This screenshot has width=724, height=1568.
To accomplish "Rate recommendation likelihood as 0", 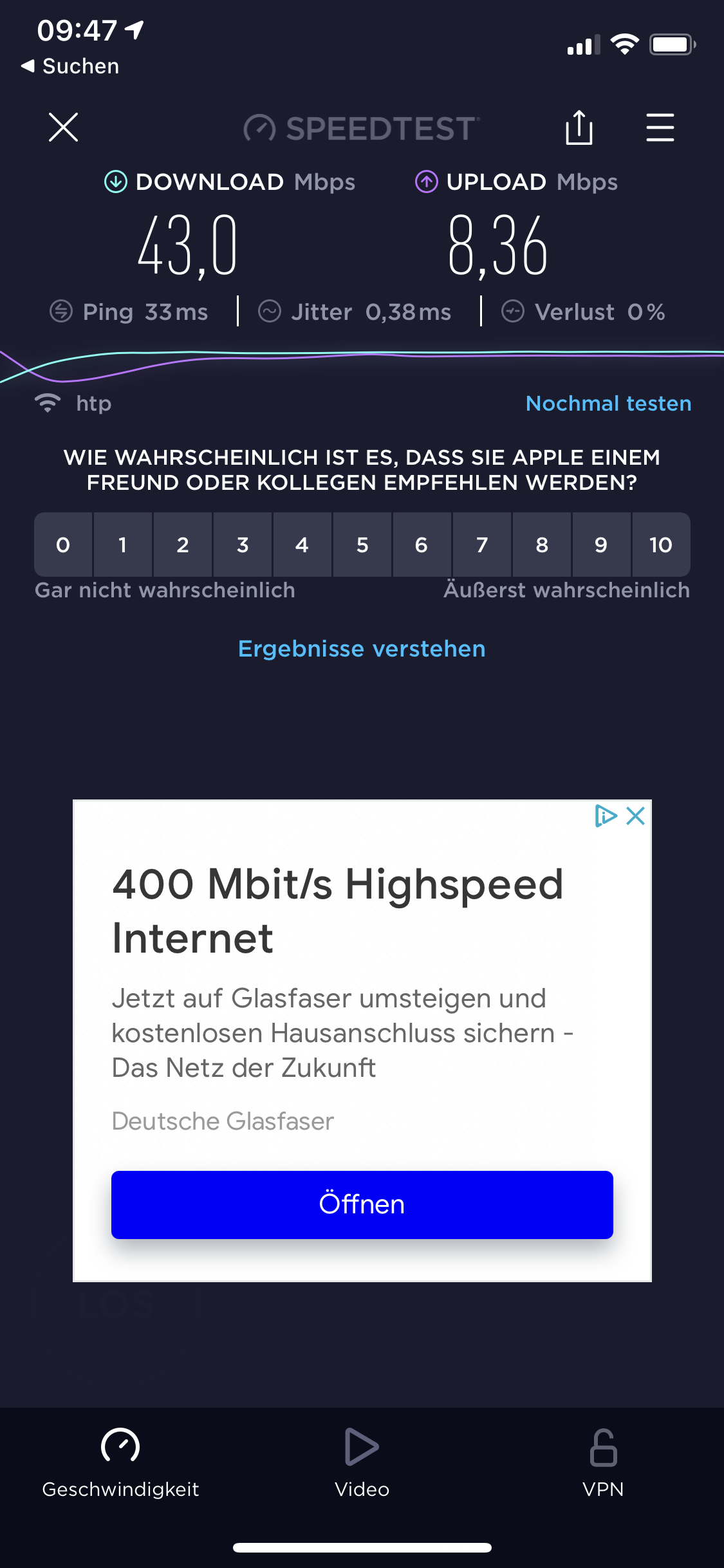I will 63,545.
